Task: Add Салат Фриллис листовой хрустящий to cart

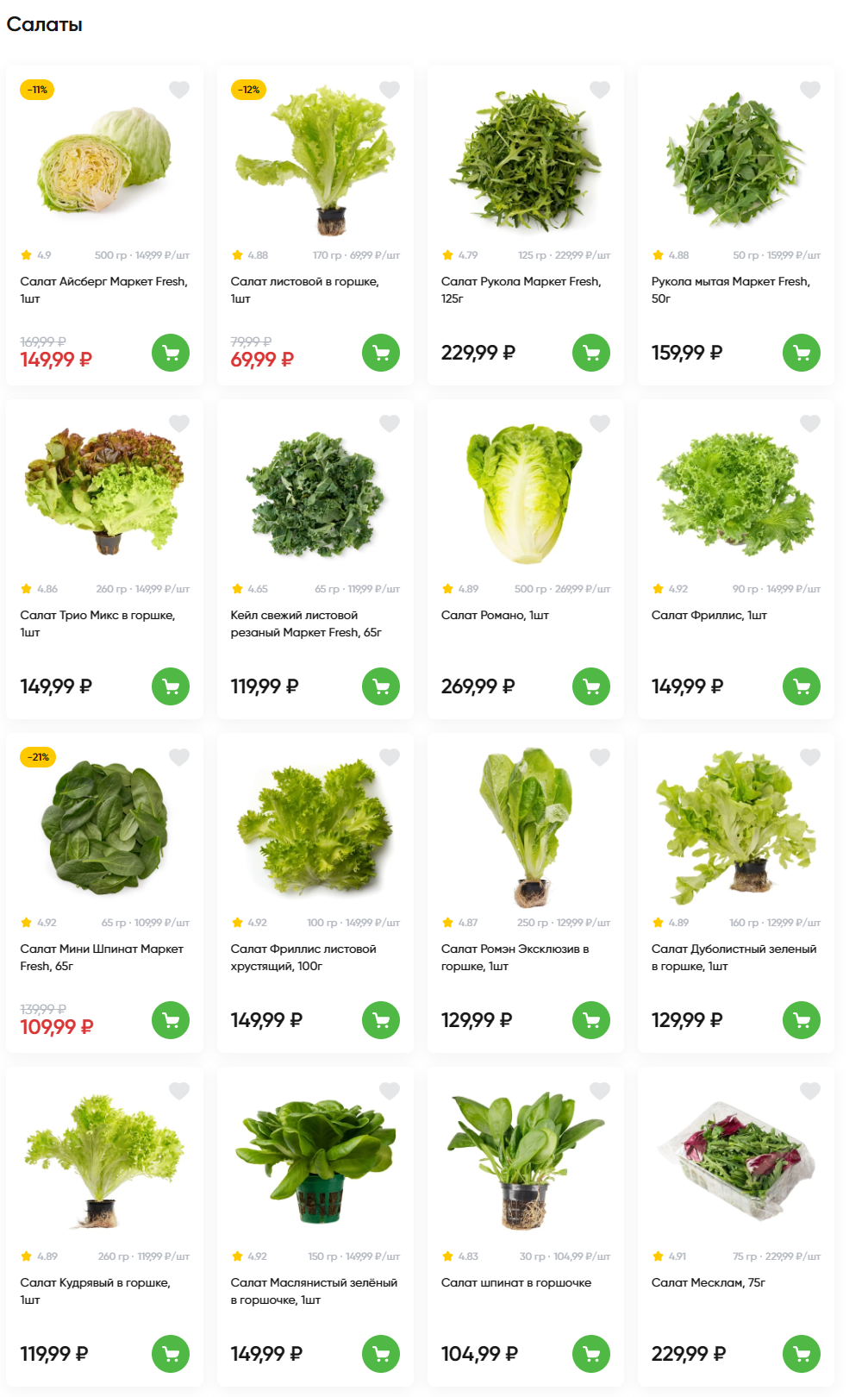Action: pos(381,1020)
